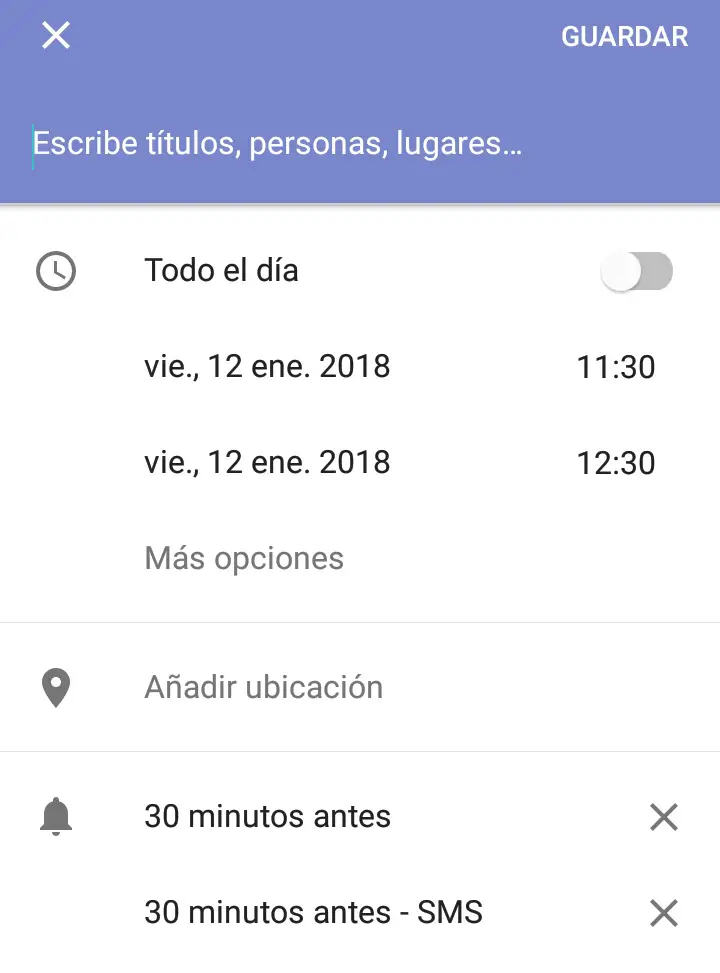The width and height of the screenshot is (720, 973).
Task: Edit the "30 minutos antes" notification
Action: (x=267, y=817)
